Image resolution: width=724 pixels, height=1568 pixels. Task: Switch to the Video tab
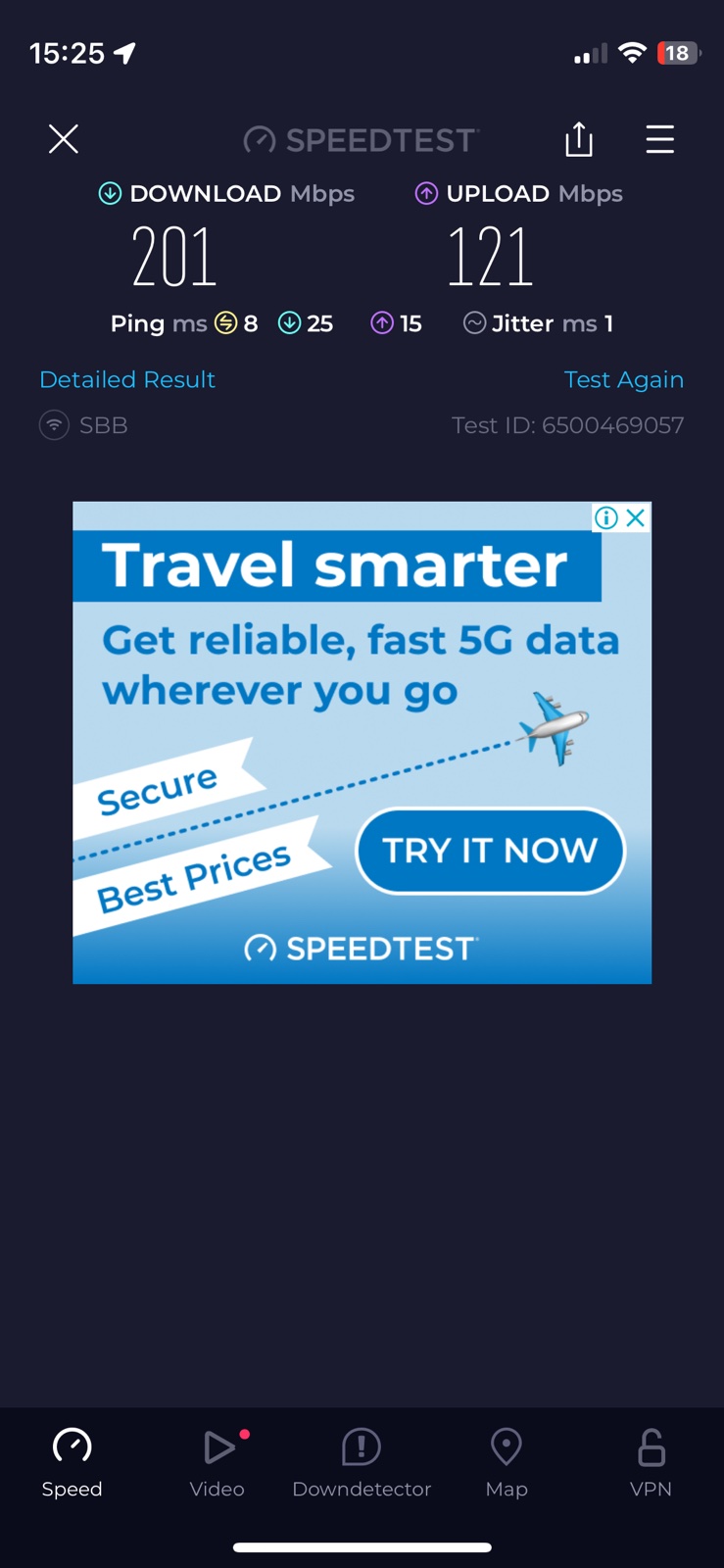tap(217, 1462)
